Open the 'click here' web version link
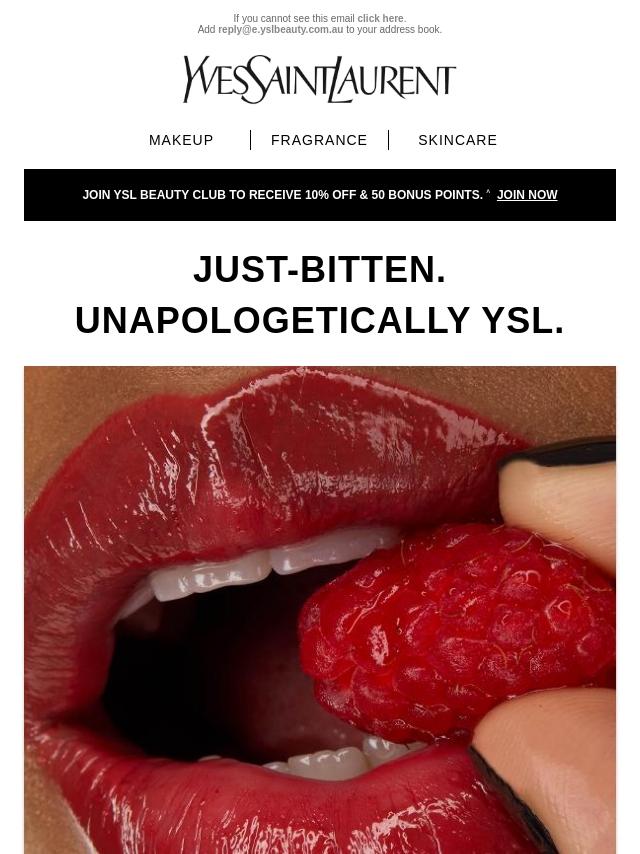Viewport: 640px width, 854px height. [x=381, y=19]
